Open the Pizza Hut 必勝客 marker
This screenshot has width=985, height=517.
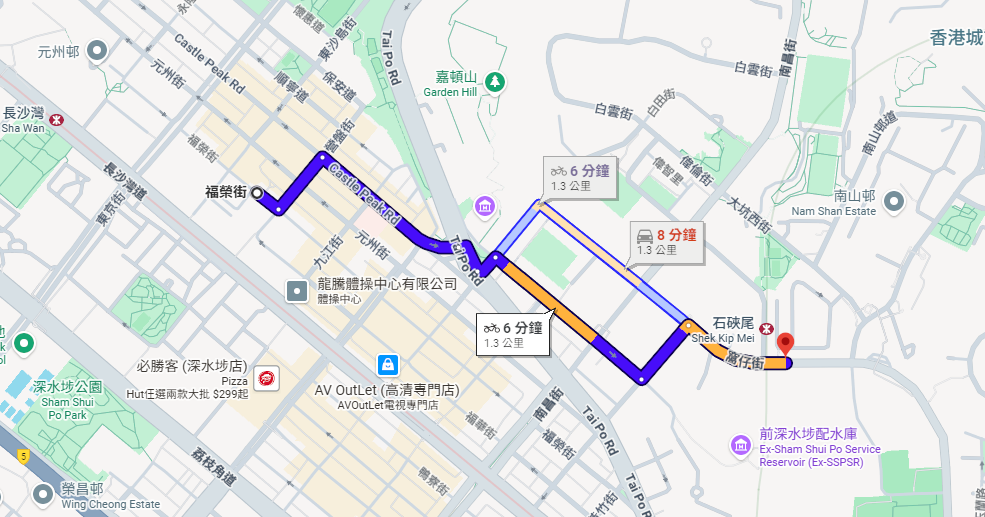[268, 378]
